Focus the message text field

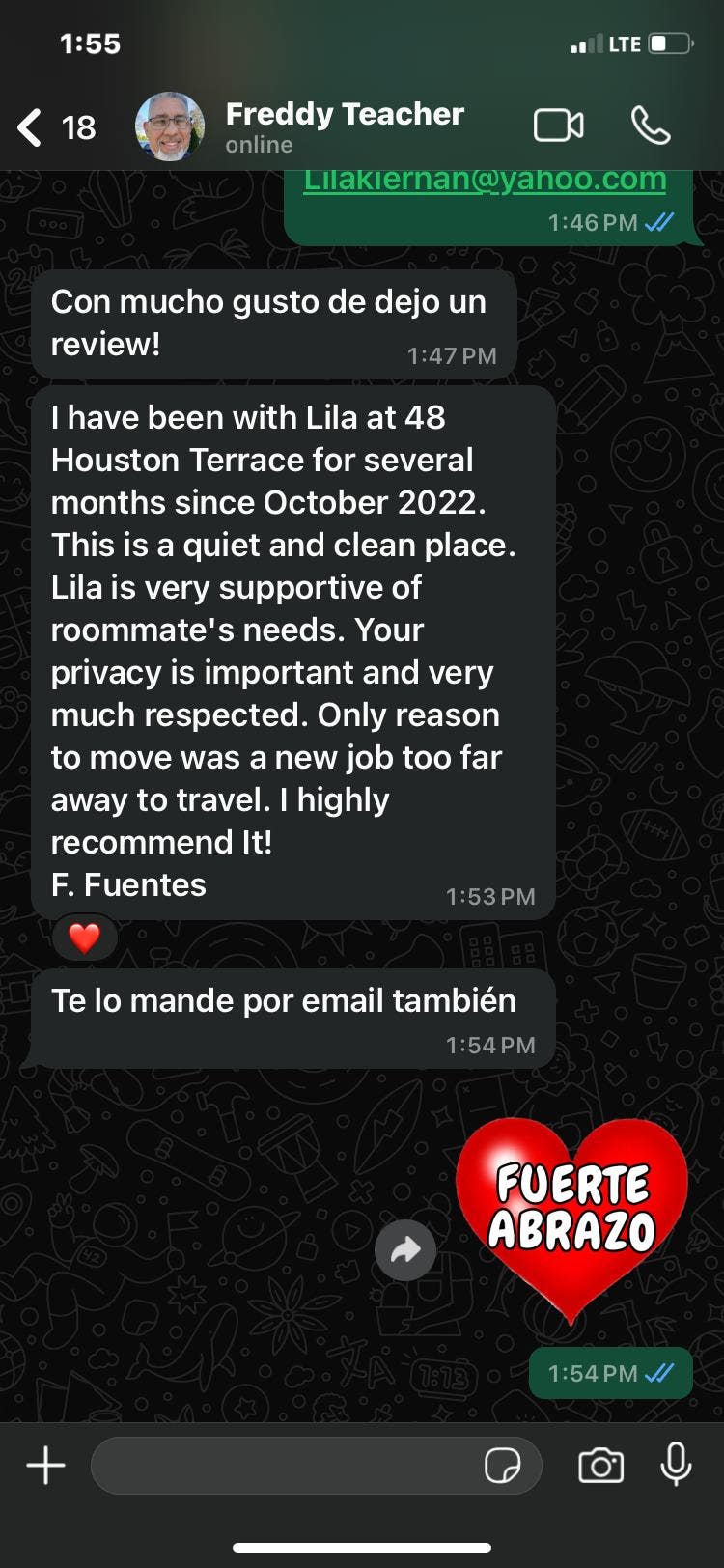[285, 1466]
